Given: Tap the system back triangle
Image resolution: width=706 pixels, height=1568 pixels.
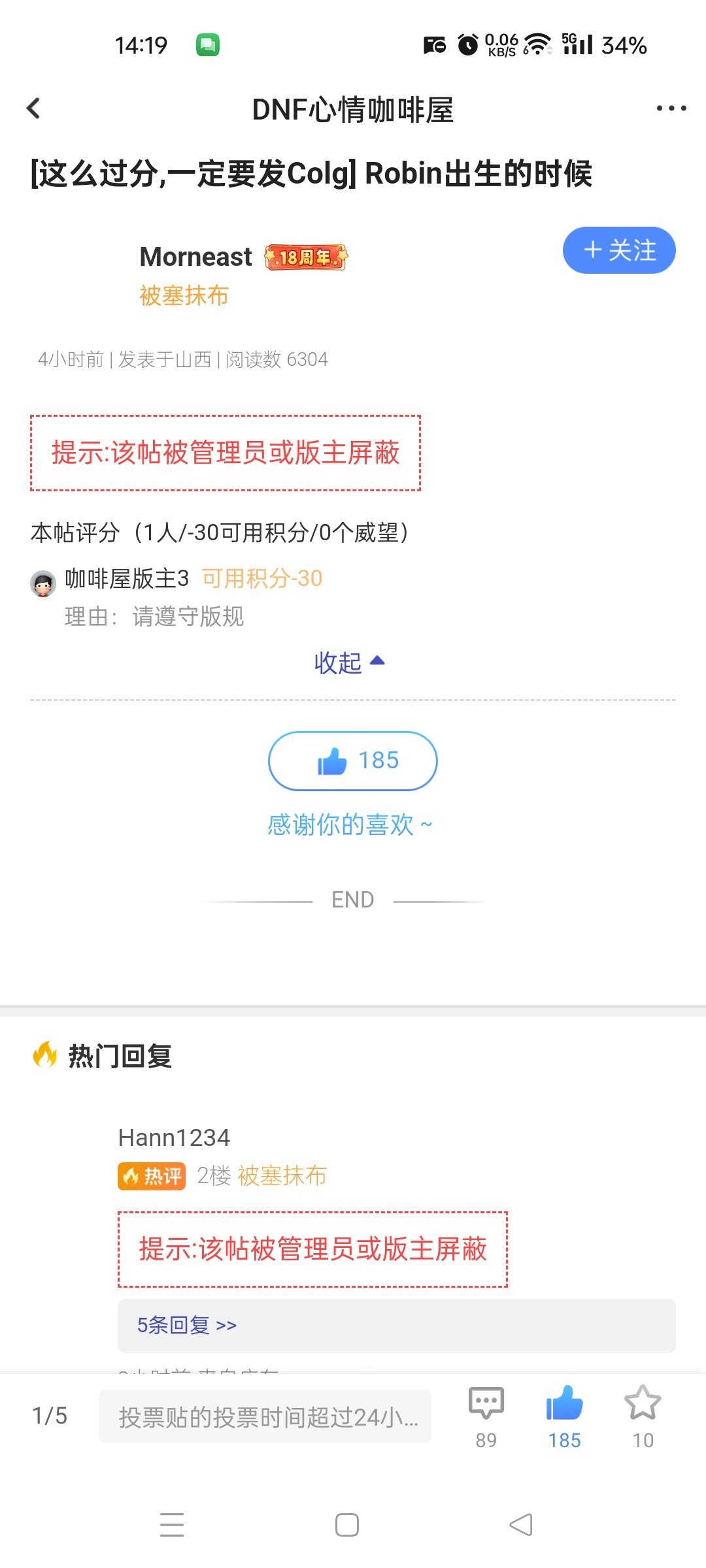Looking at the screenshot, I should [x=521, y=1525].
